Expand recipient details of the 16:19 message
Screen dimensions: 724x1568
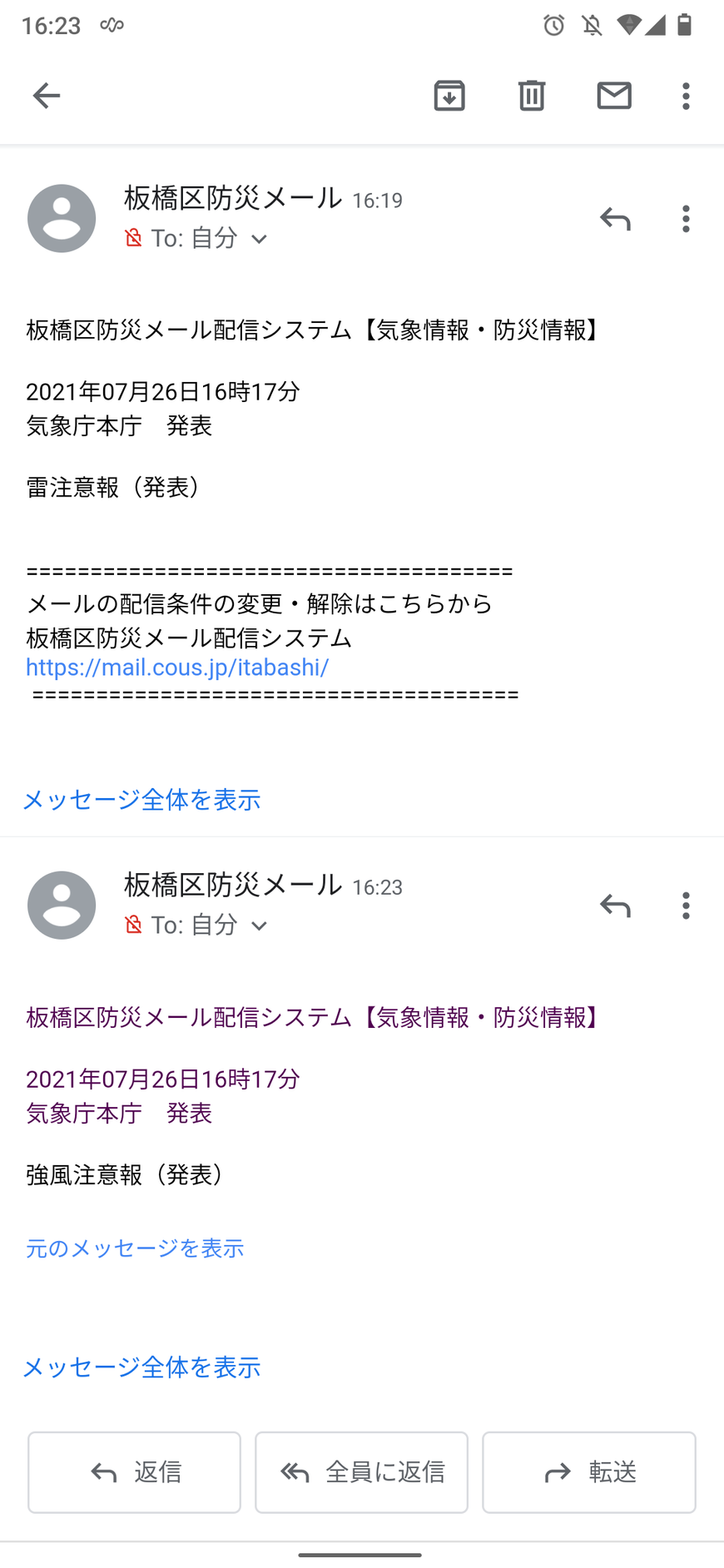259,240
